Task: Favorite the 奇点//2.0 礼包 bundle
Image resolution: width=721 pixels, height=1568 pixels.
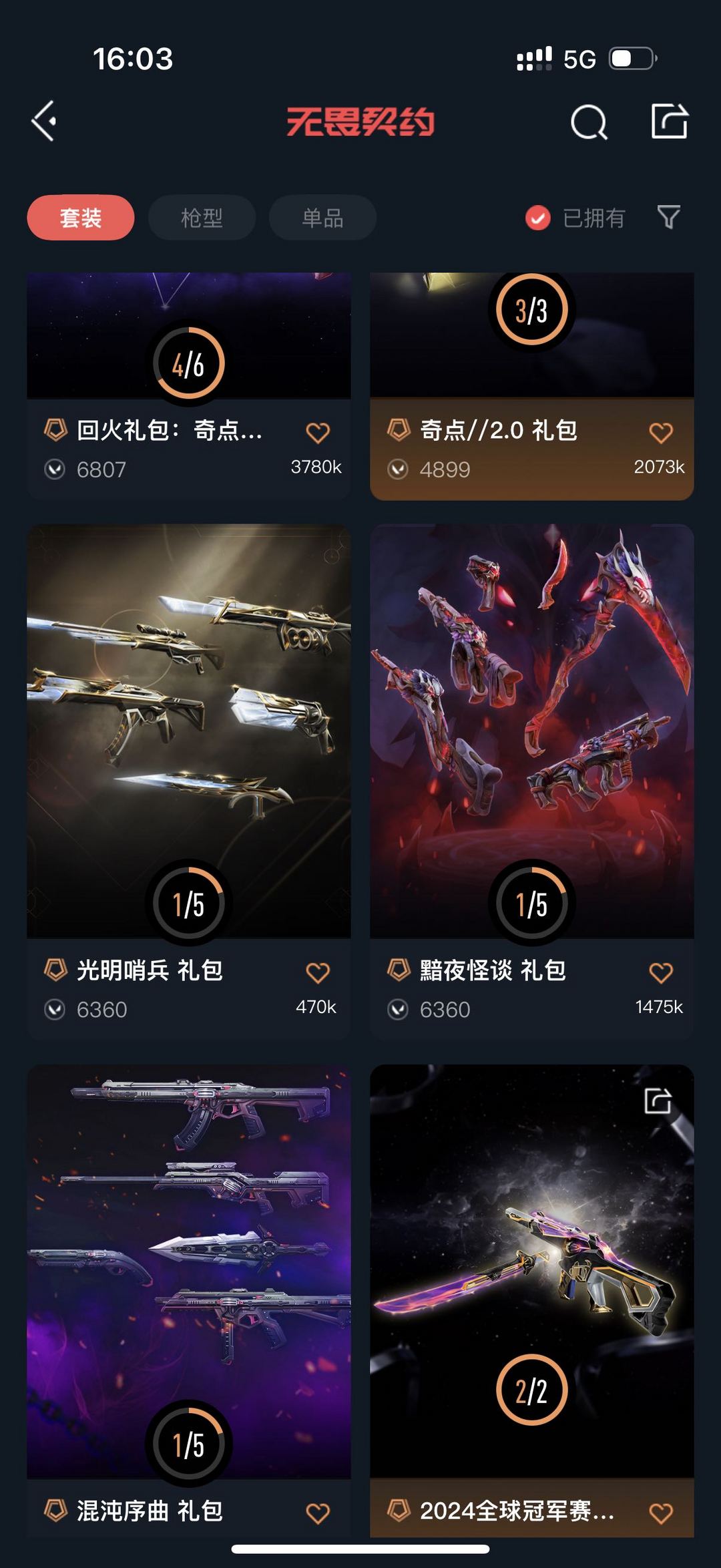Action: [661, 433]
